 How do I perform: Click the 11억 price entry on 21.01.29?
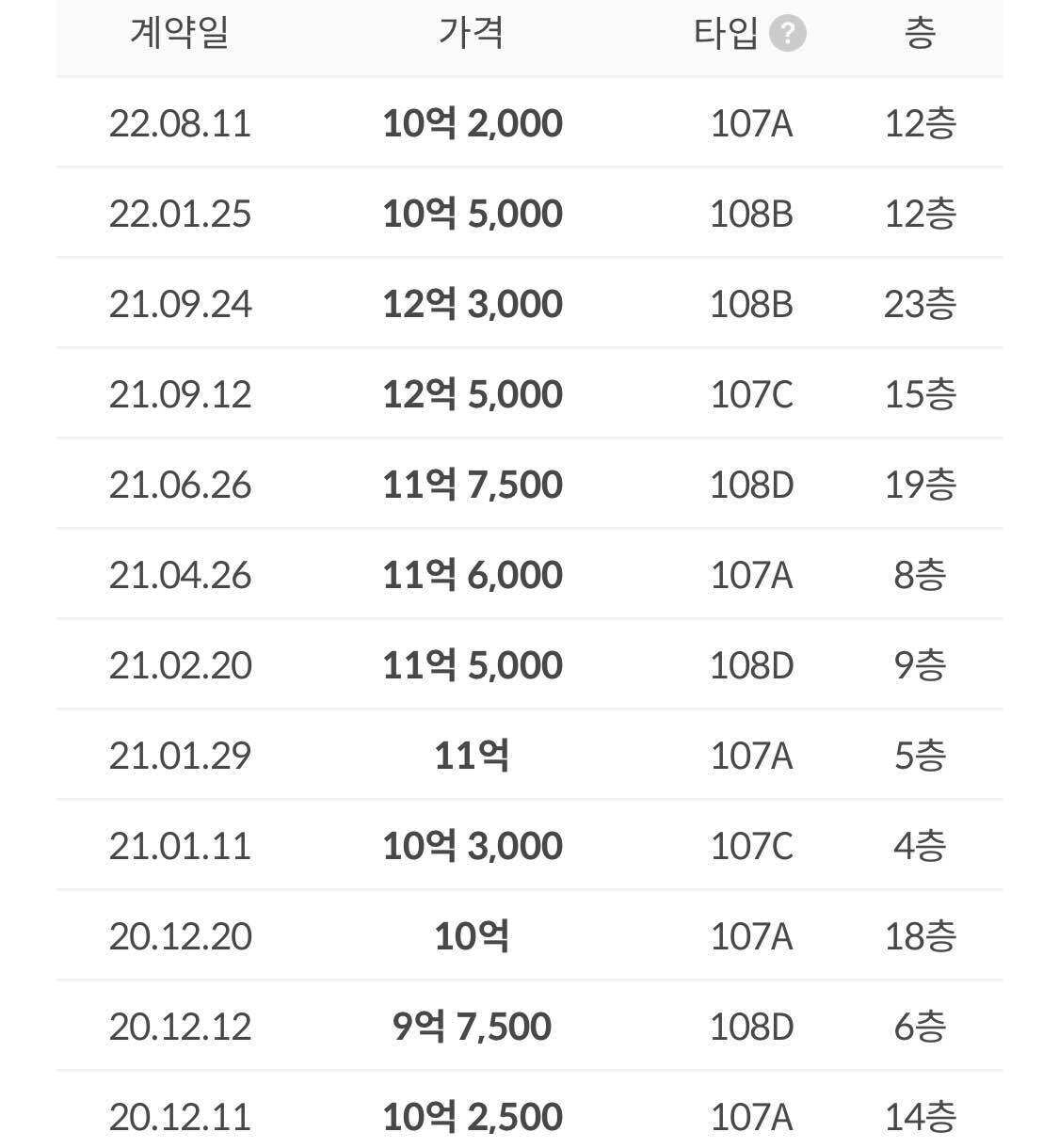(471, 755)
